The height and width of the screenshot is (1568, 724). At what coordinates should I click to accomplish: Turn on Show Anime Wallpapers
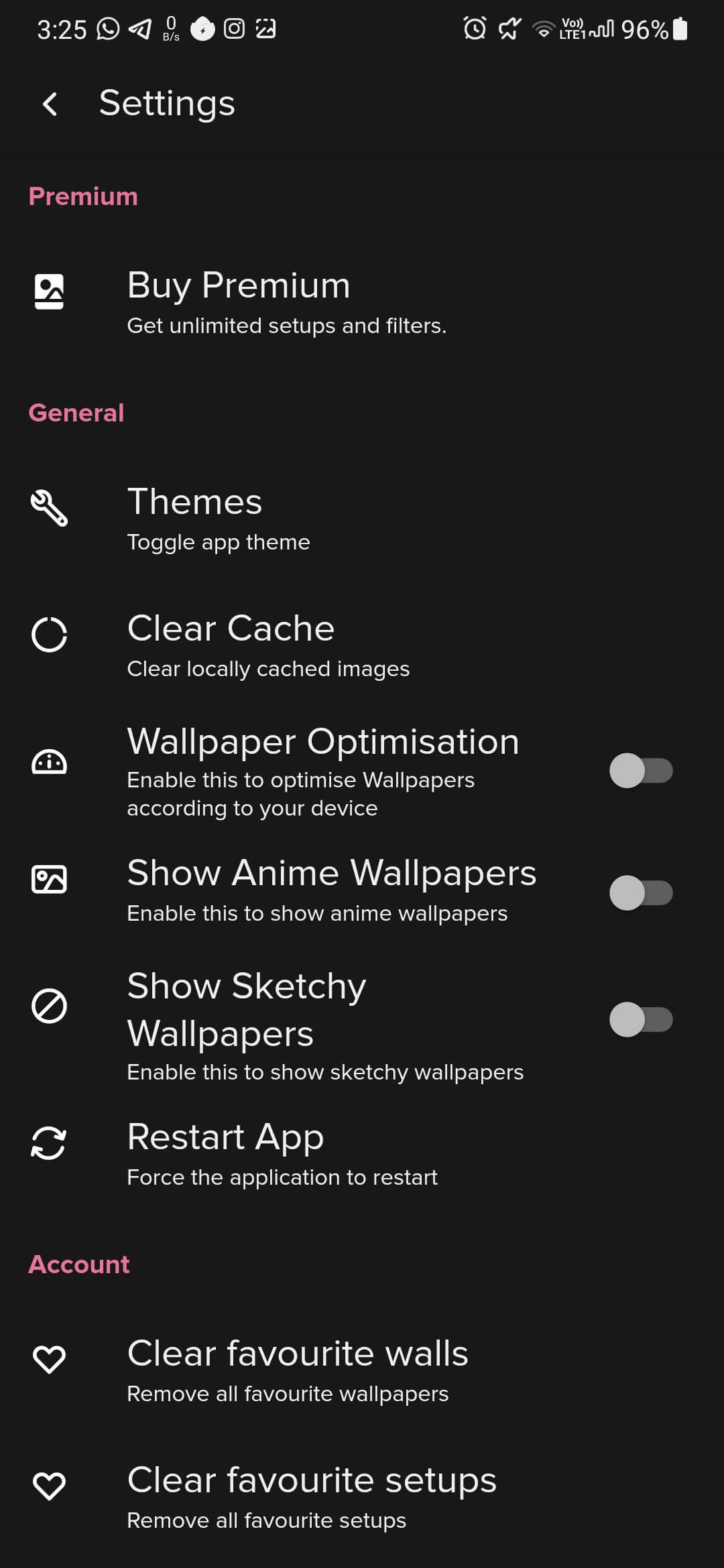pos(640,893)
